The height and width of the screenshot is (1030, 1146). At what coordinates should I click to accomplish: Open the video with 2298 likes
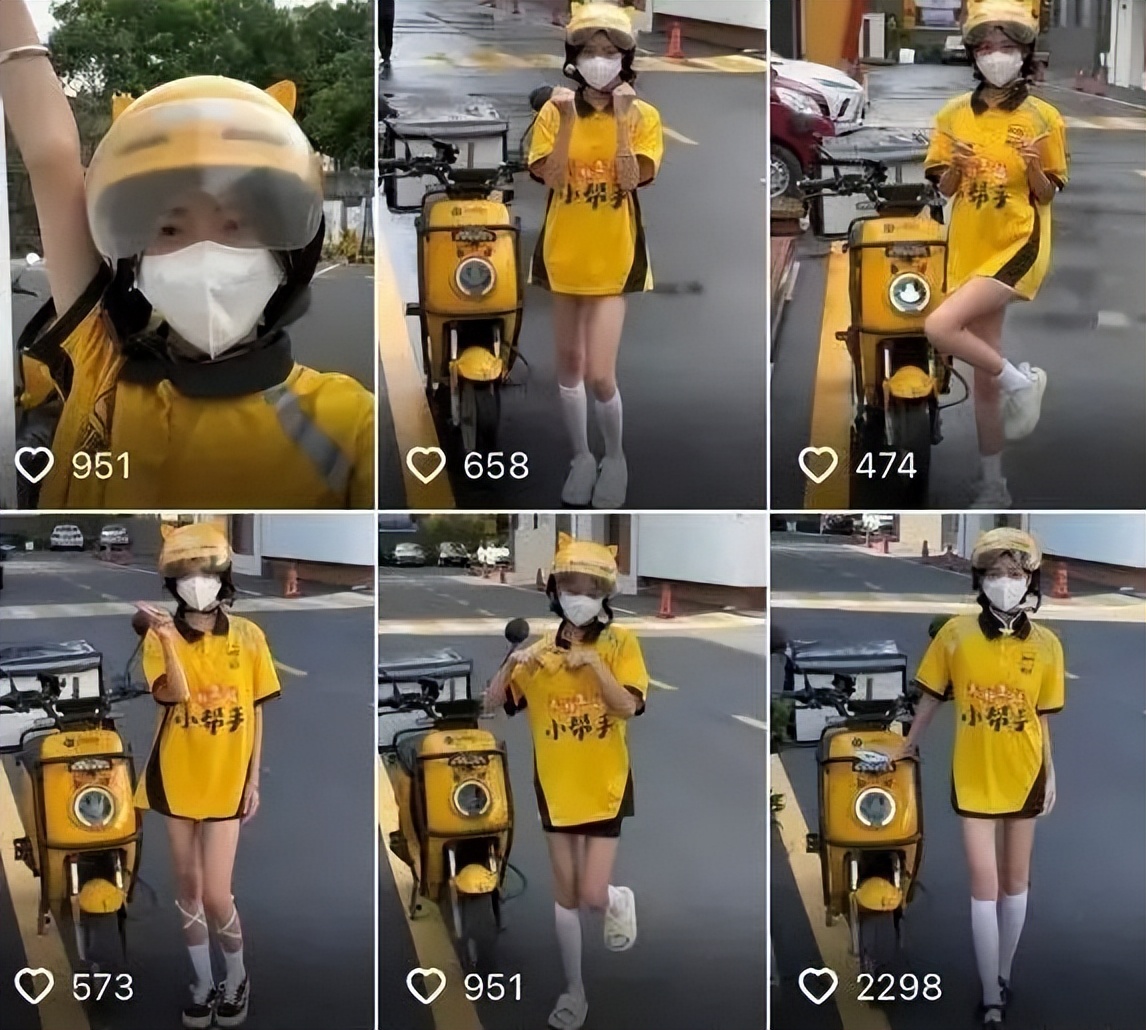[957, 771]
